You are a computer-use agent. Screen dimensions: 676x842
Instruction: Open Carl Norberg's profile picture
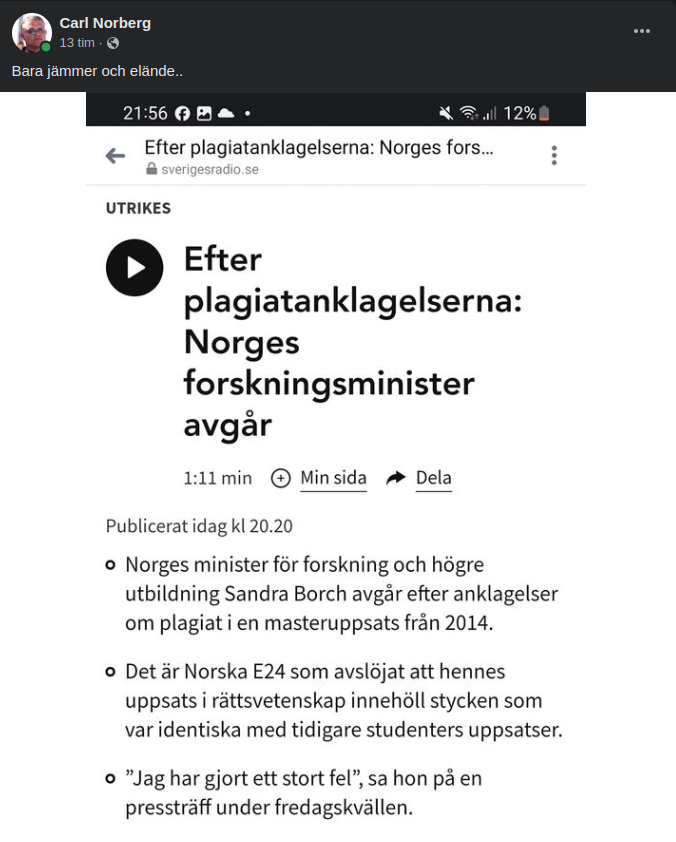[32, 32]
